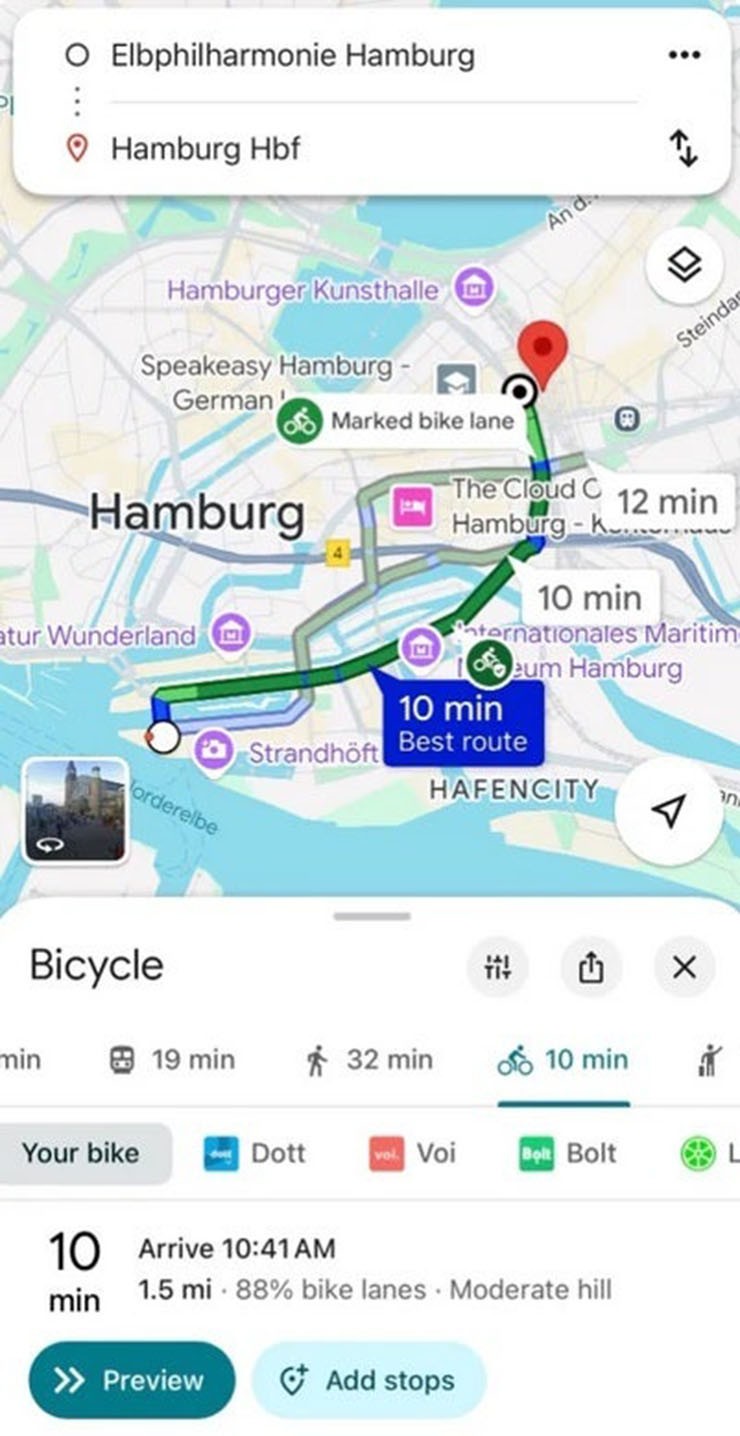The height and width of the screenshot is (1436, 740).
Task: Start the route Preview
Action: (x=131, y=1381)
